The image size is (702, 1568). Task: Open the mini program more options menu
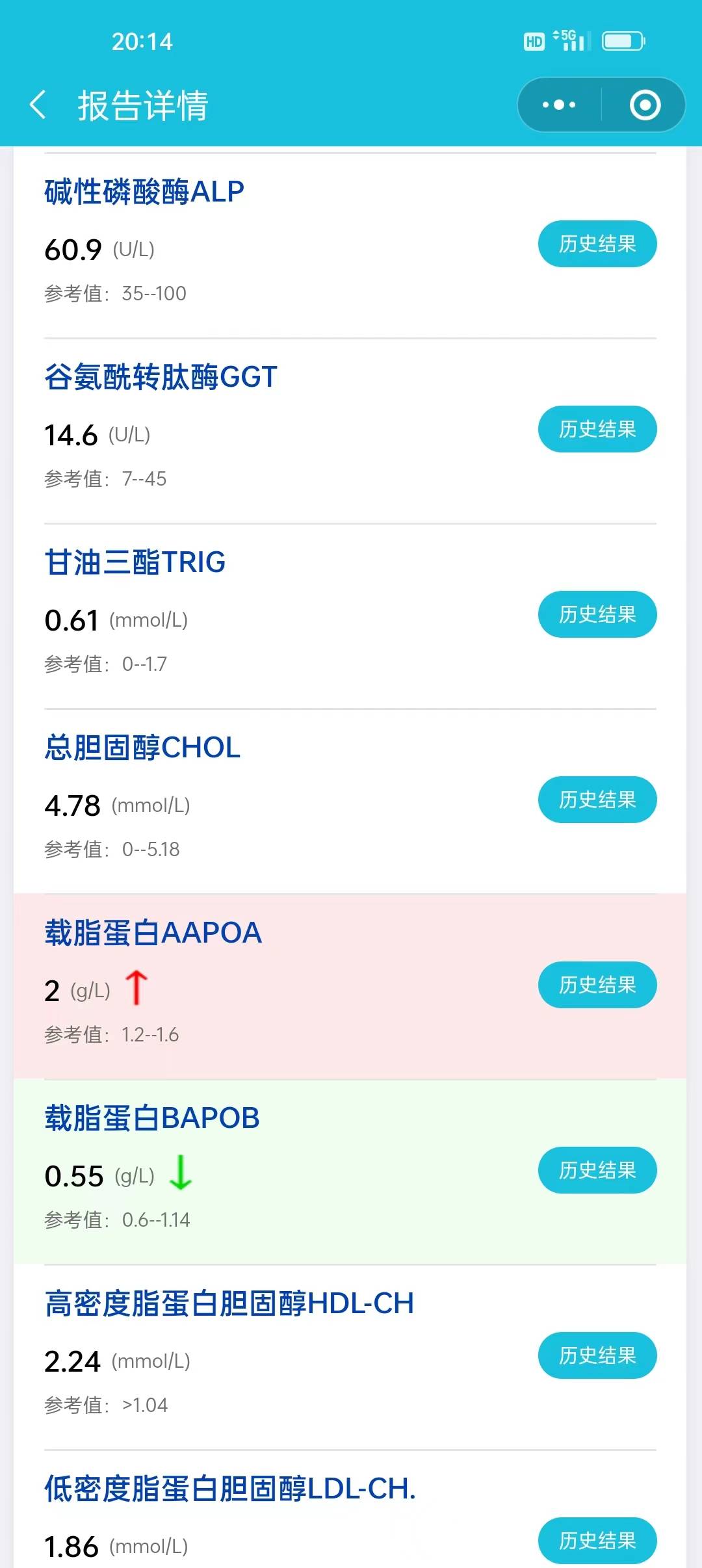pyautogui.click(x=560, y=104)
